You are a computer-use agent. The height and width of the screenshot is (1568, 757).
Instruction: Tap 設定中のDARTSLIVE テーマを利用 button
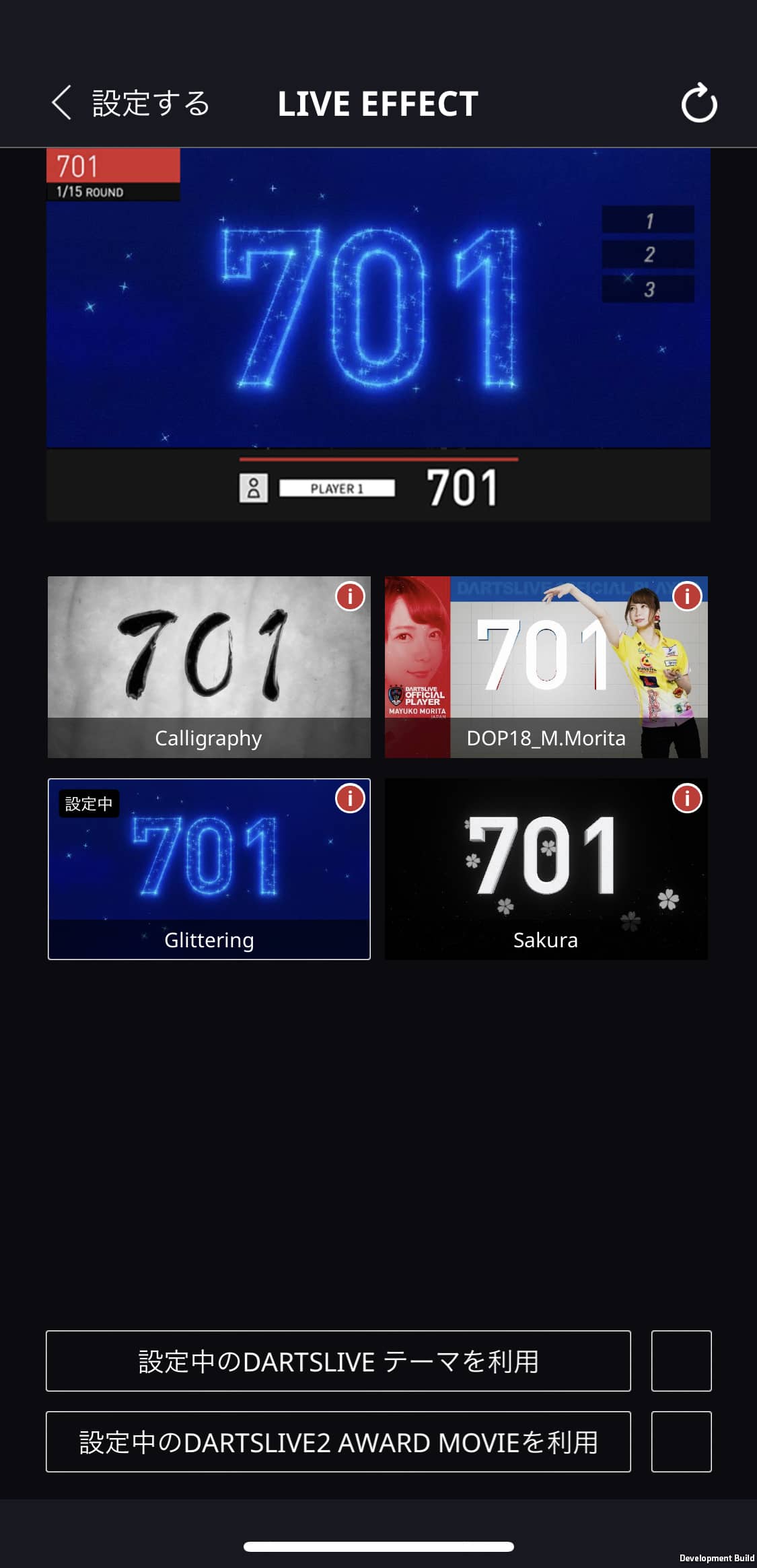click(x=338, y=1361)
